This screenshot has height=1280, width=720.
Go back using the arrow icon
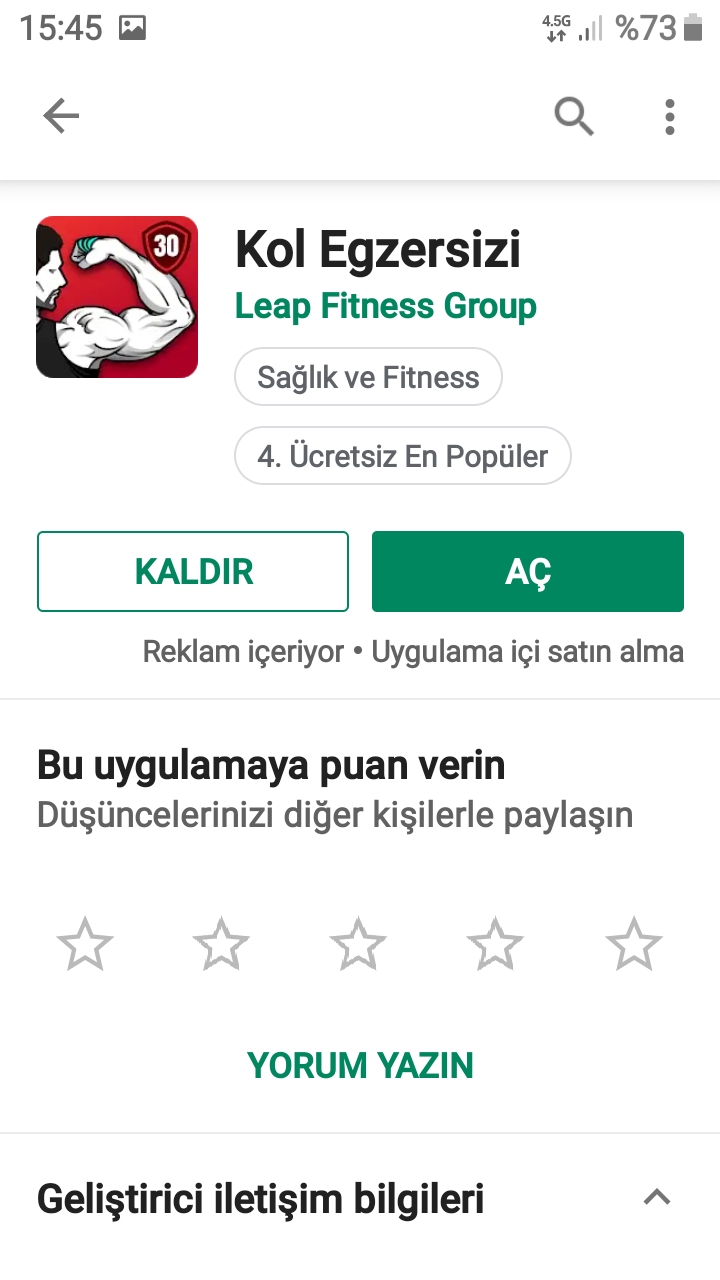[61, 117]
